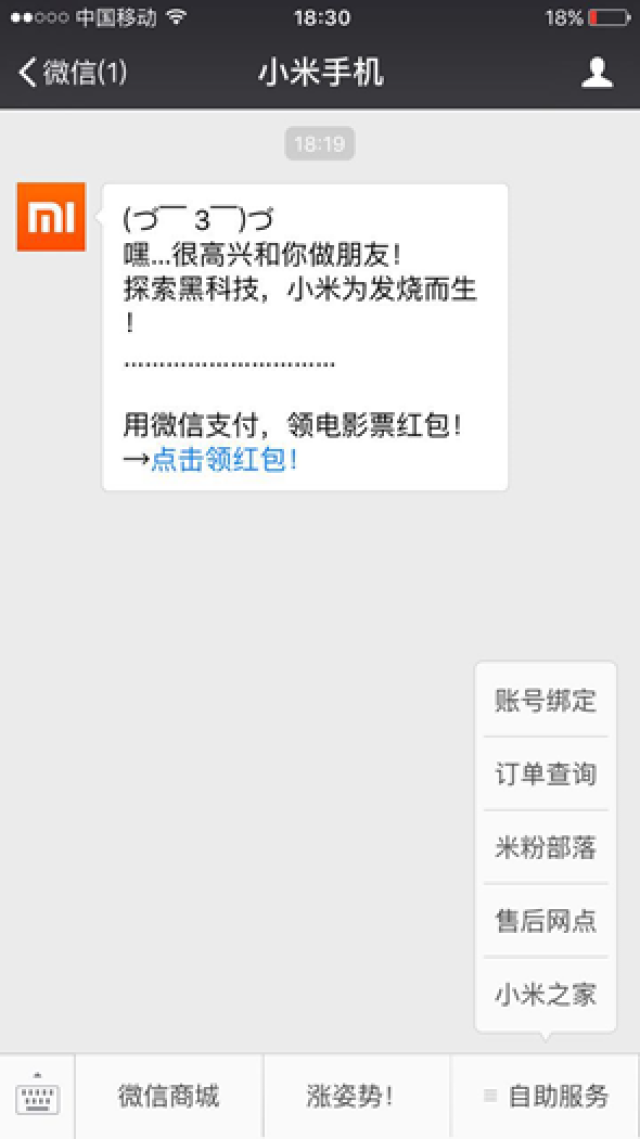Tap the Xiaomi avatar in the chat
The height and width of the screenshot is (1139, 640).
pyautogui.click(x=51, y=216)
